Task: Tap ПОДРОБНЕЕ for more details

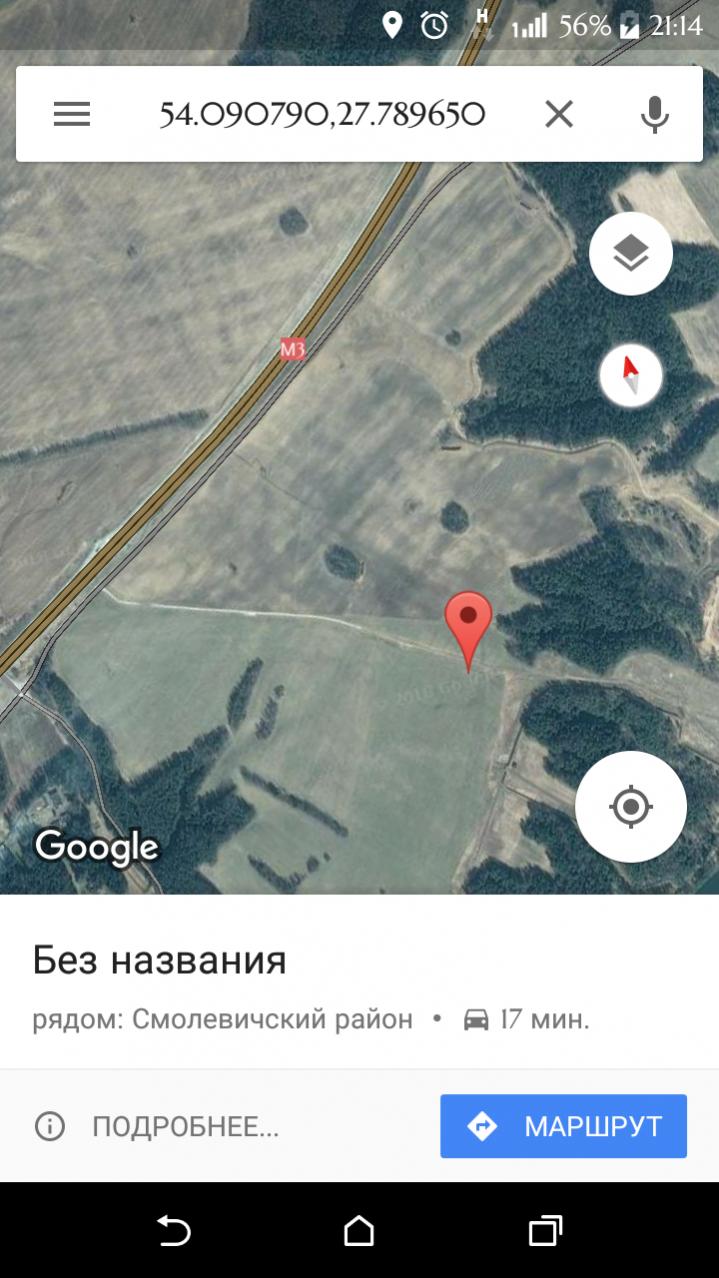Action: (x=185, y=1127)
